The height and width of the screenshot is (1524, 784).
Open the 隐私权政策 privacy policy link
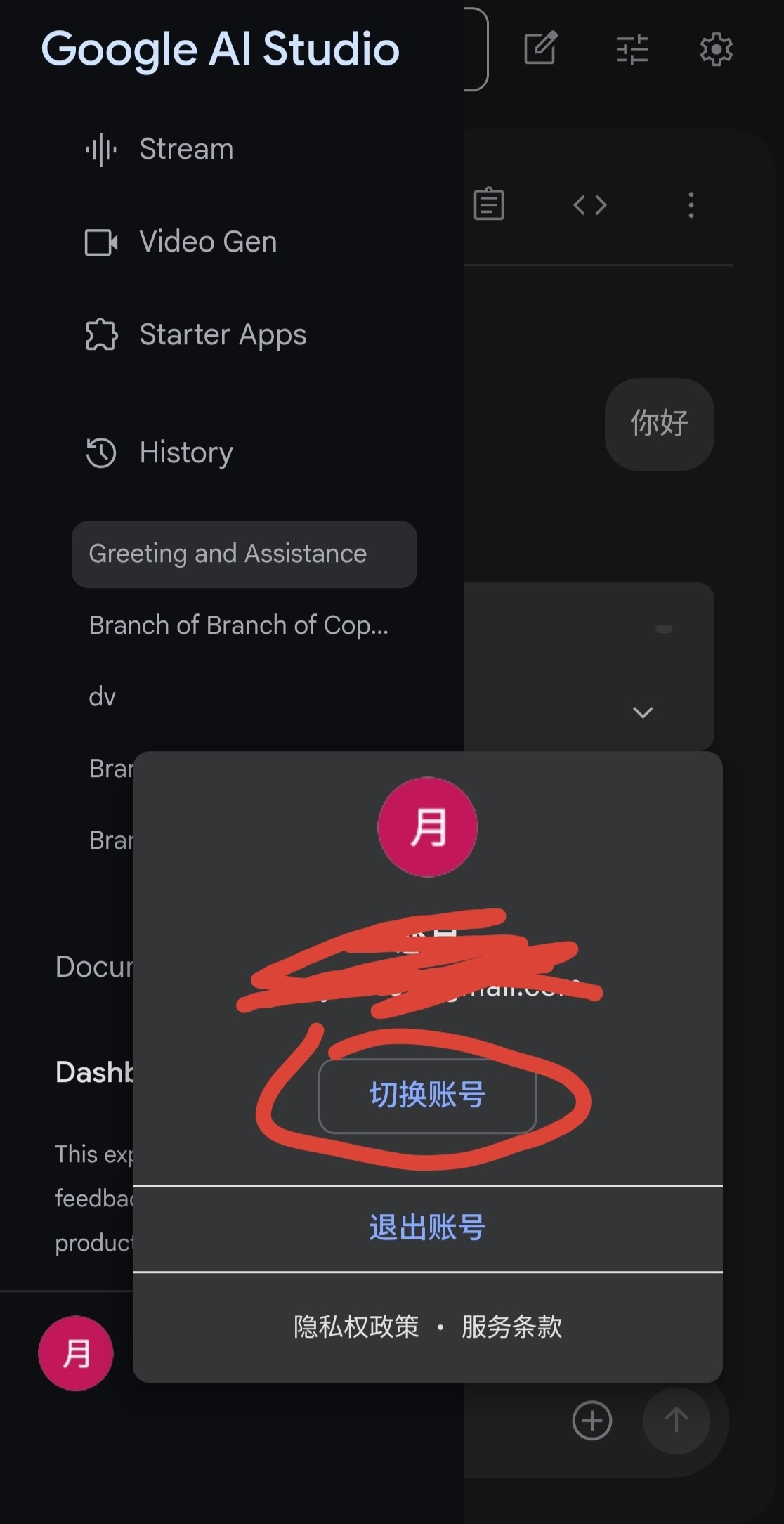[x=356, y=1327]
